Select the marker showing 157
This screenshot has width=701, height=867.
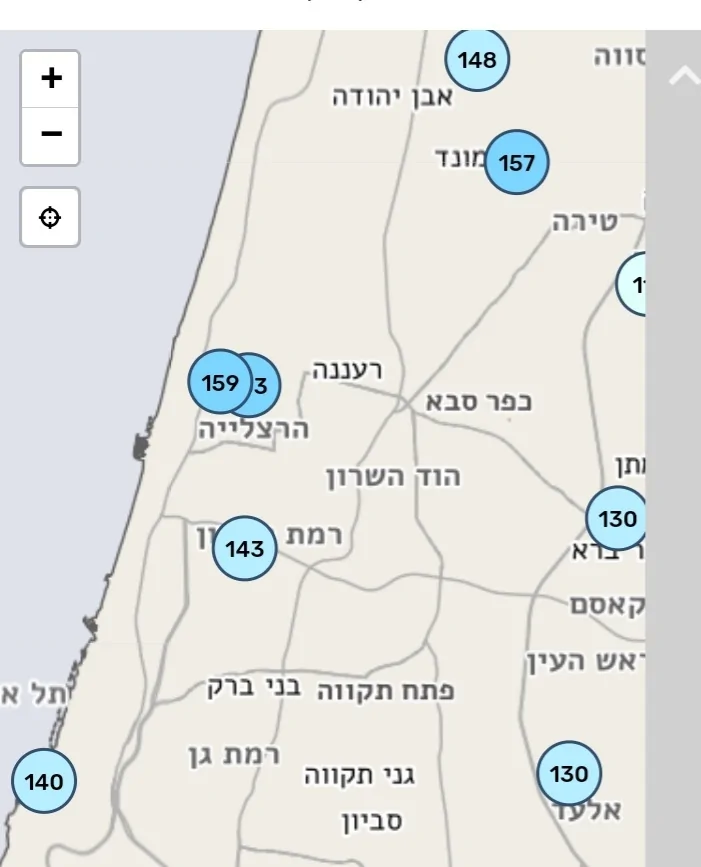(517, 162)
